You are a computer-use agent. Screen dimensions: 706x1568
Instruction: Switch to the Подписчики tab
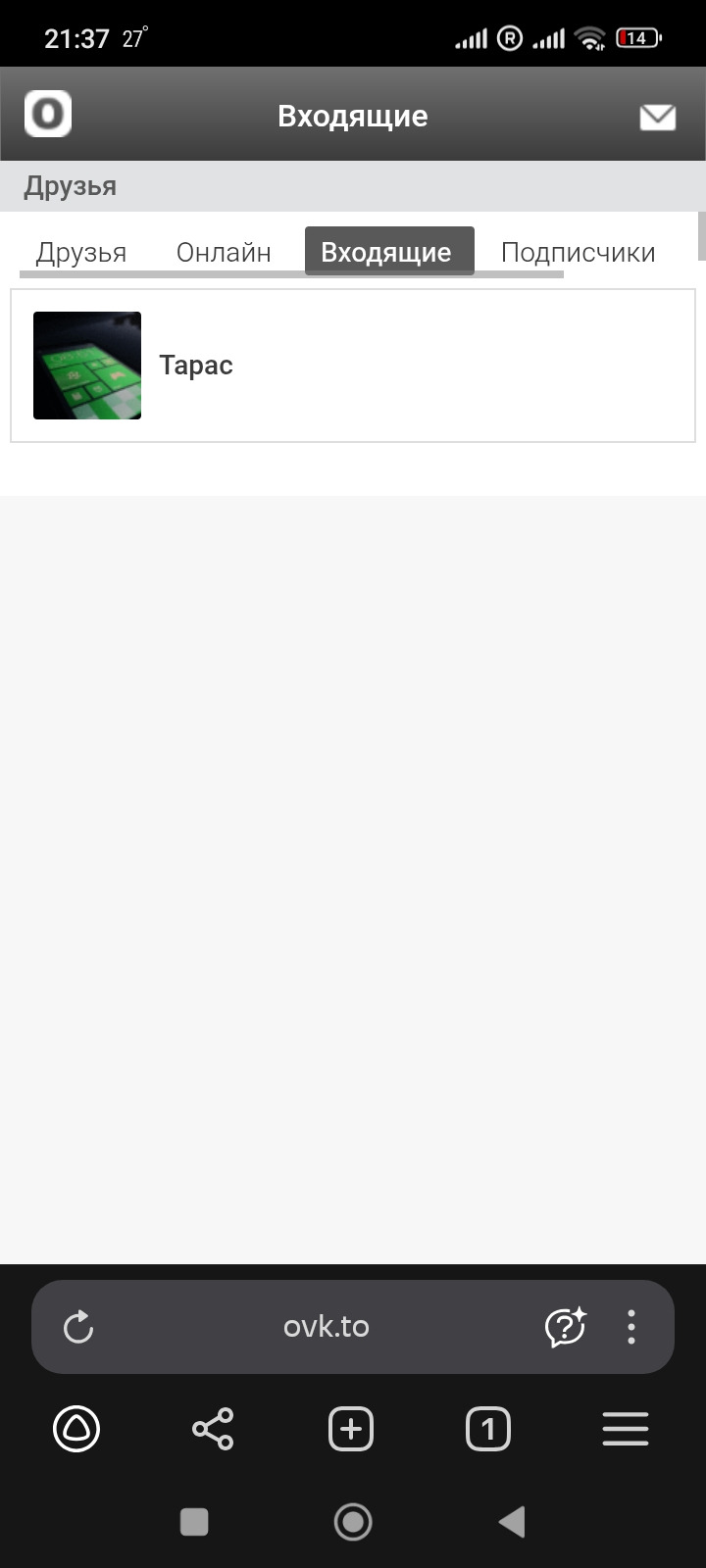[x=578, y=252]
